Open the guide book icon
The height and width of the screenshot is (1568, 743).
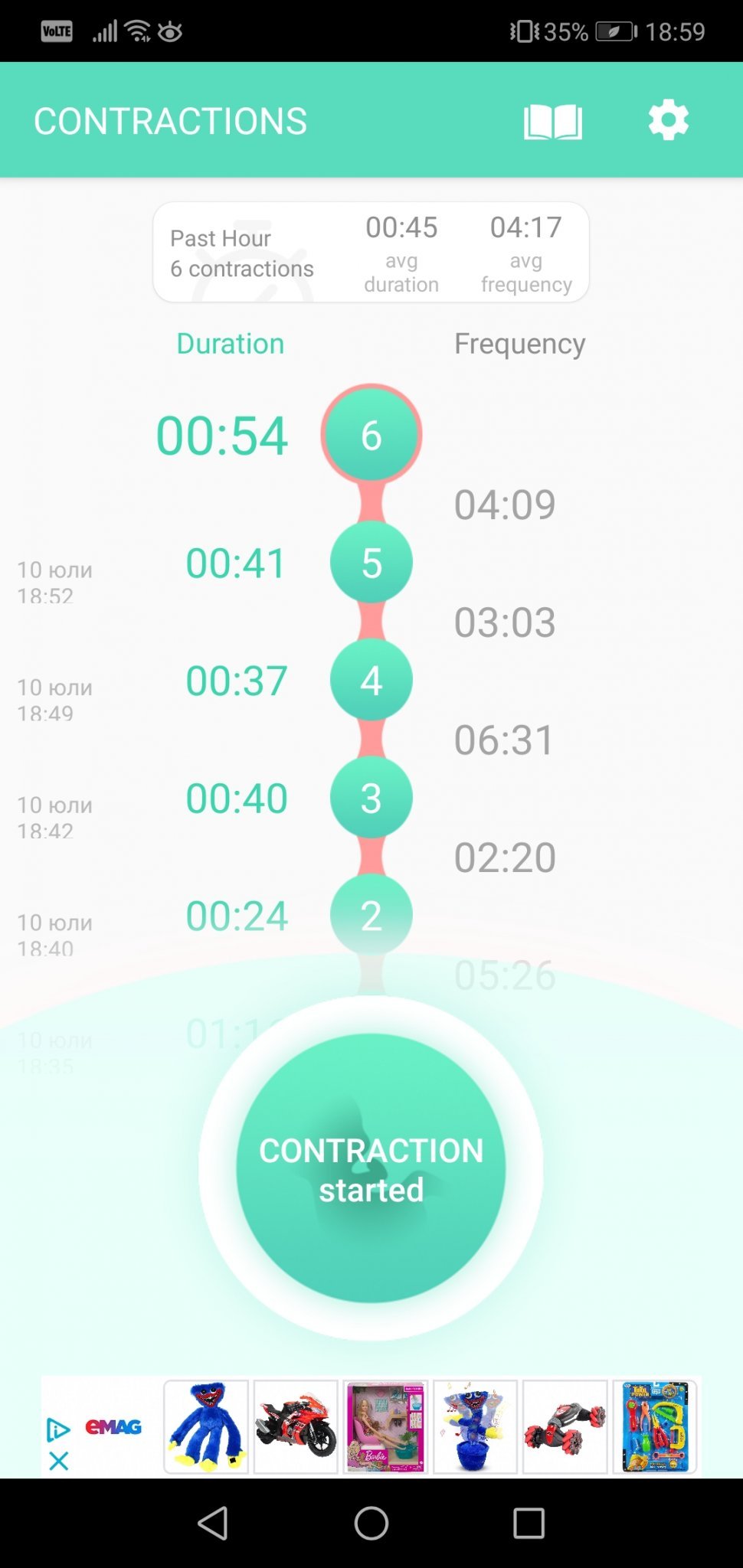pyautogui.click(x=552, y=121)
